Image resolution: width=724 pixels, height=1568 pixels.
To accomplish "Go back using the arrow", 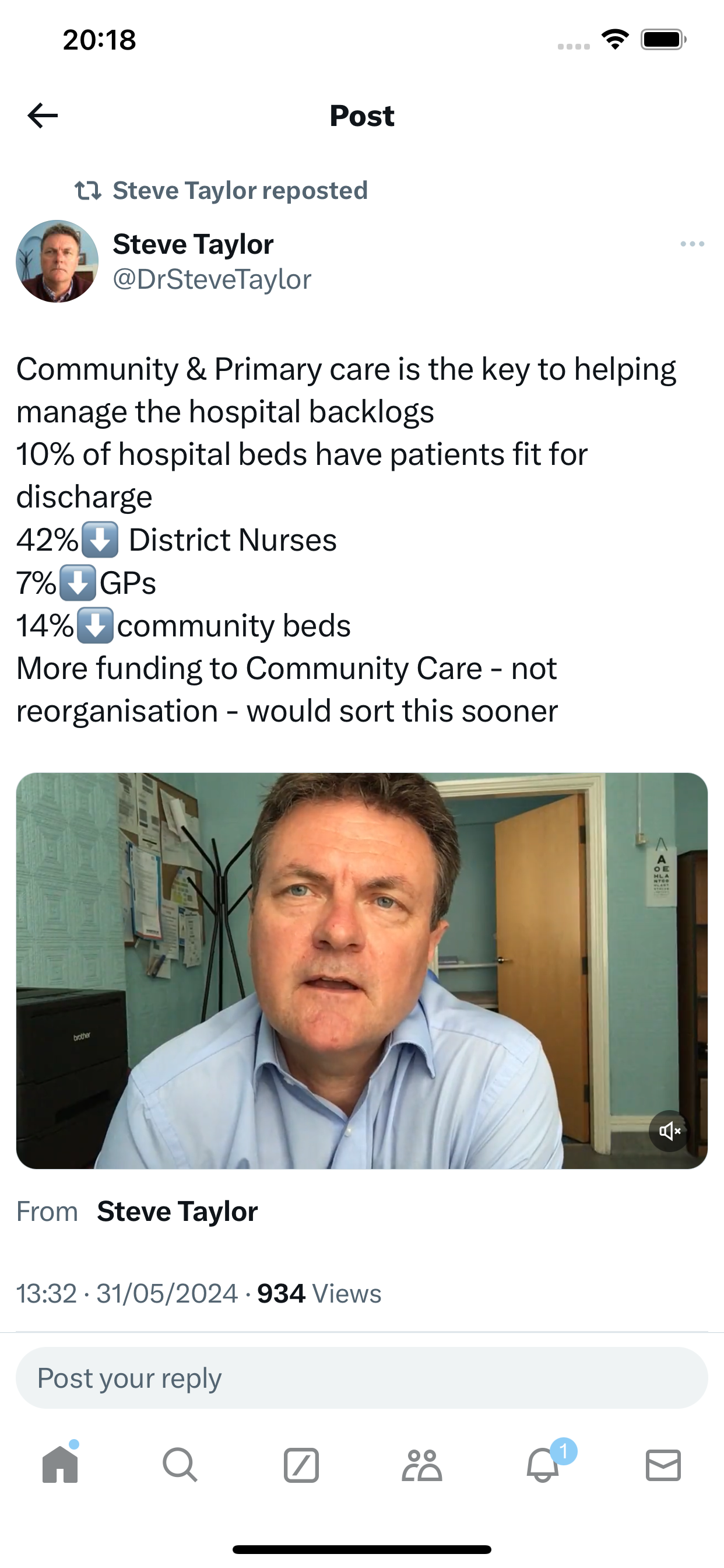I will click(x=43, y=116).
